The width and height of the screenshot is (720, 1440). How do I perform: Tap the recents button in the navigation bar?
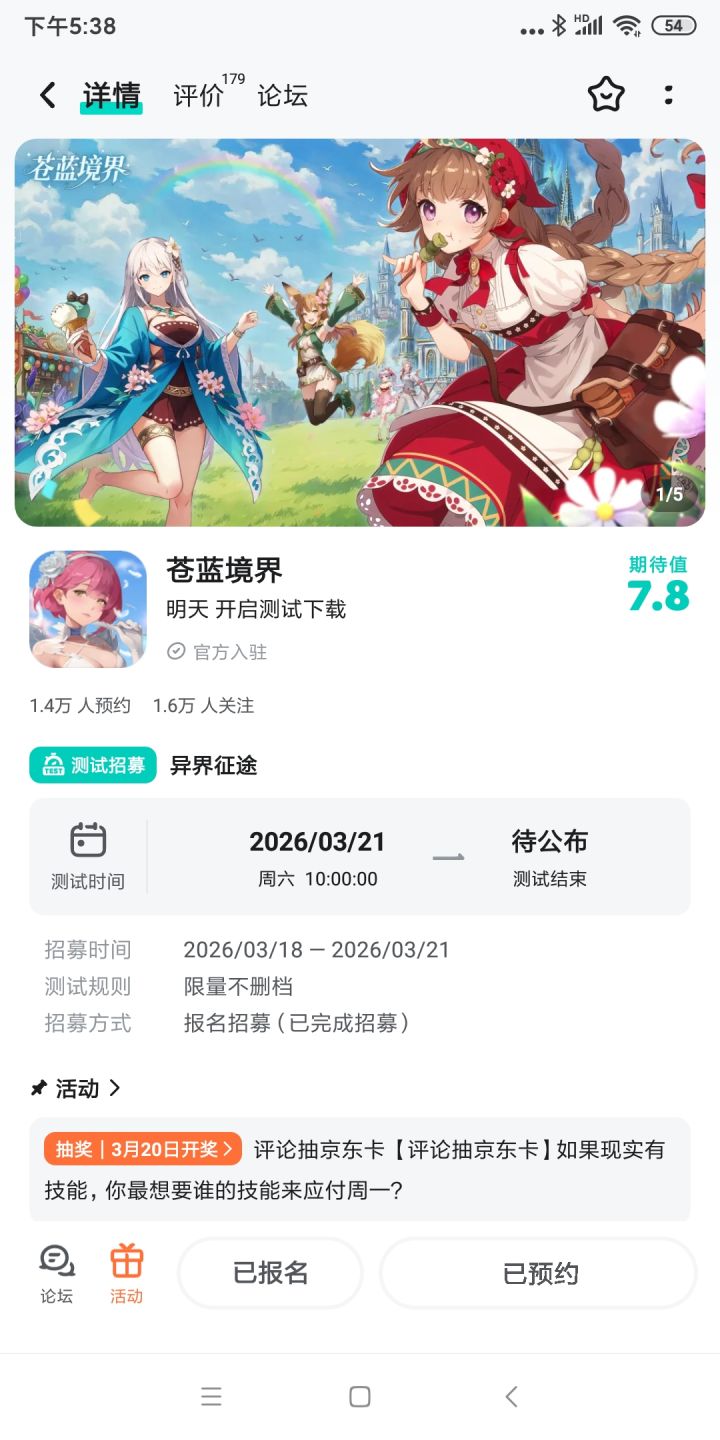pos(211,1396)
